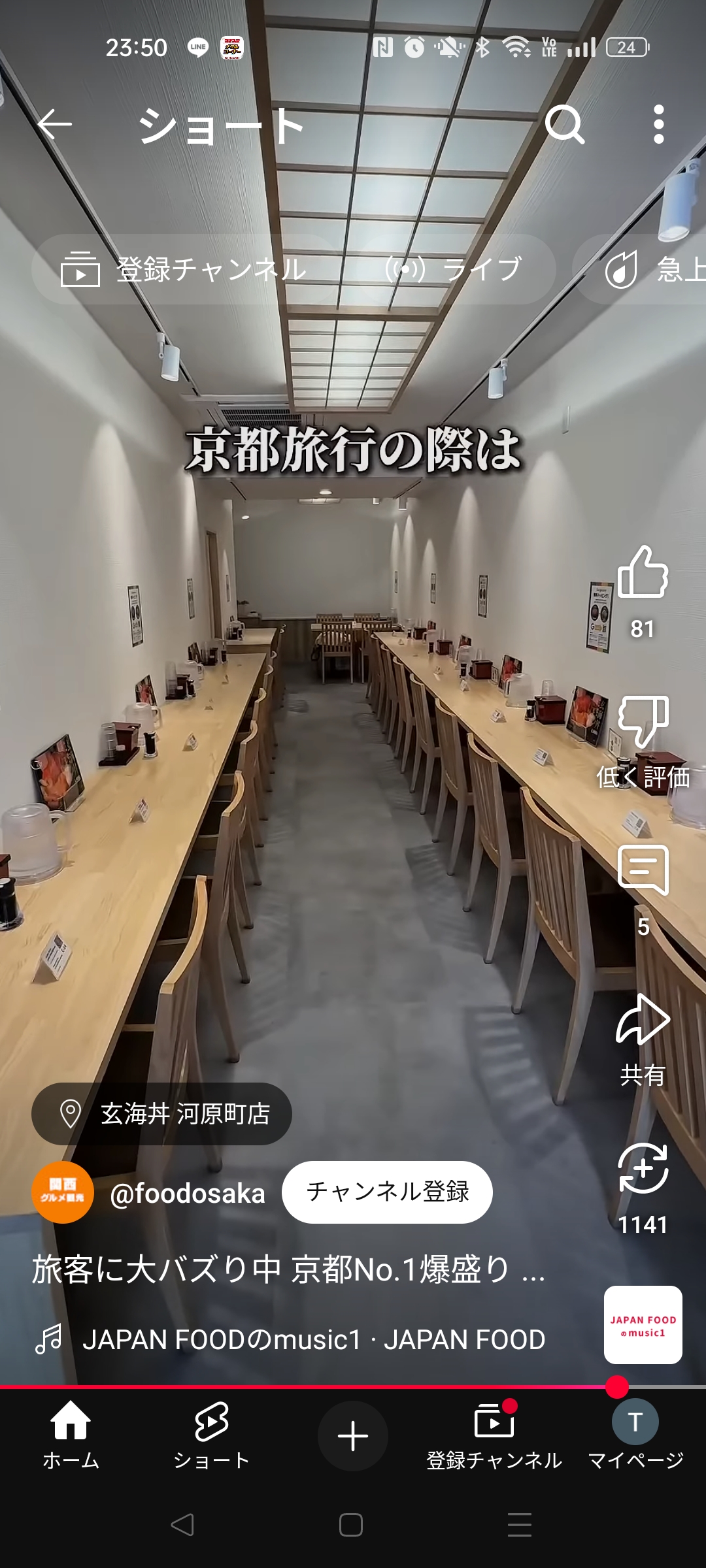This screenshot has height=1568, width=706.
Task: Subscribe with the チャンネル登録 button
Action: pos(387,1192)
